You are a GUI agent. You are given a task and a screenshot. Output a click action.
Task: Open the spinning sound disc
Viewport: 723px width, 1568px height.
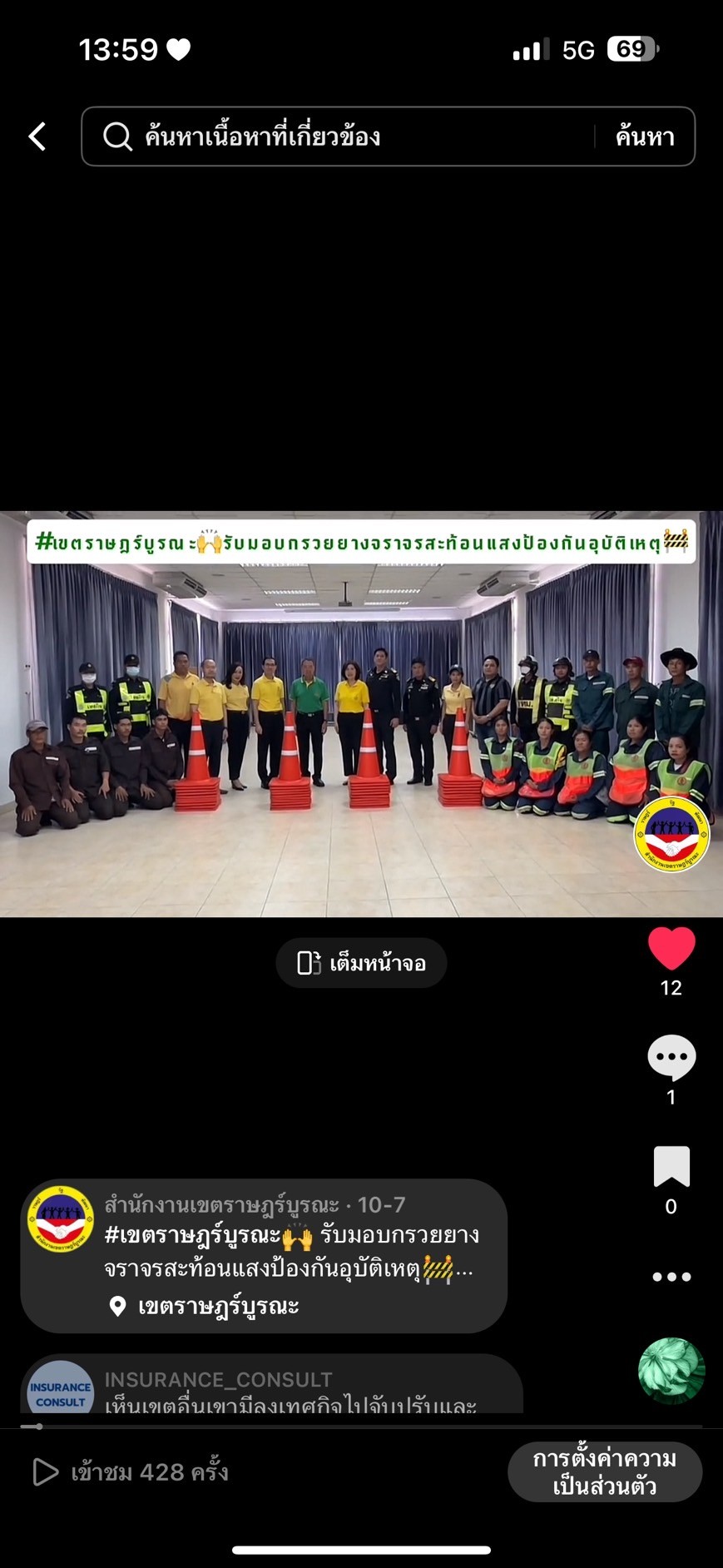pyautogui.click(x=671, y=1371)
